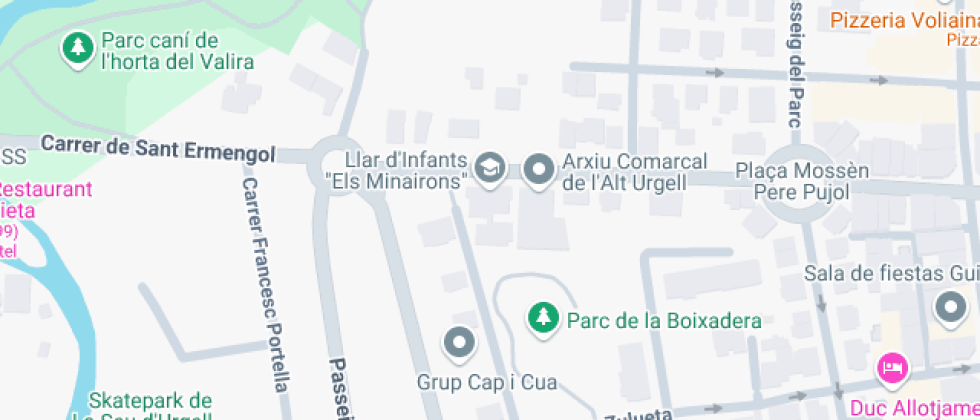Open the Grup Cap i Cua pin
The width and height of the screenshot is (980, 420).
[x=460, y=343]
